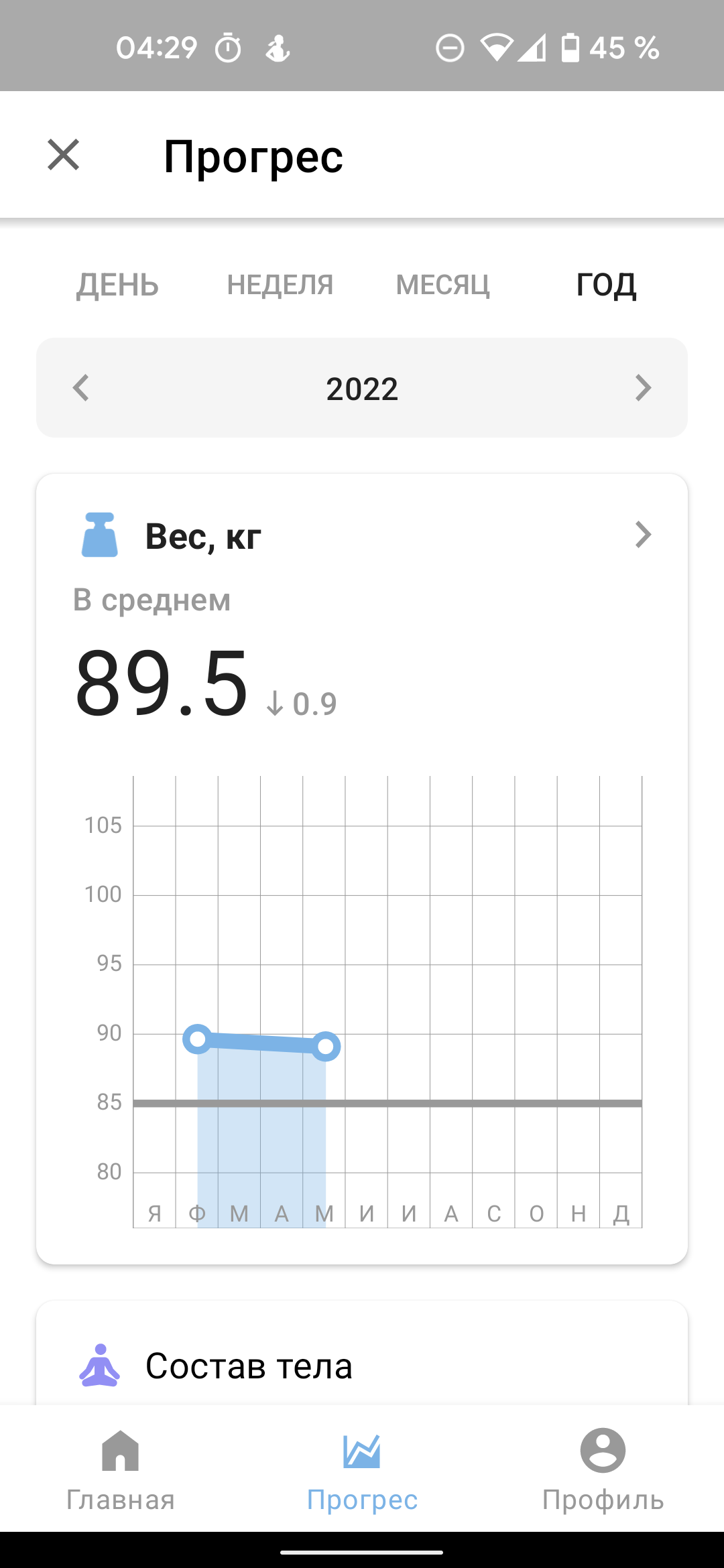Viewport: 724px width, 1568px height.
Task: Go to the Главная tab
Action: (121, 1469)
